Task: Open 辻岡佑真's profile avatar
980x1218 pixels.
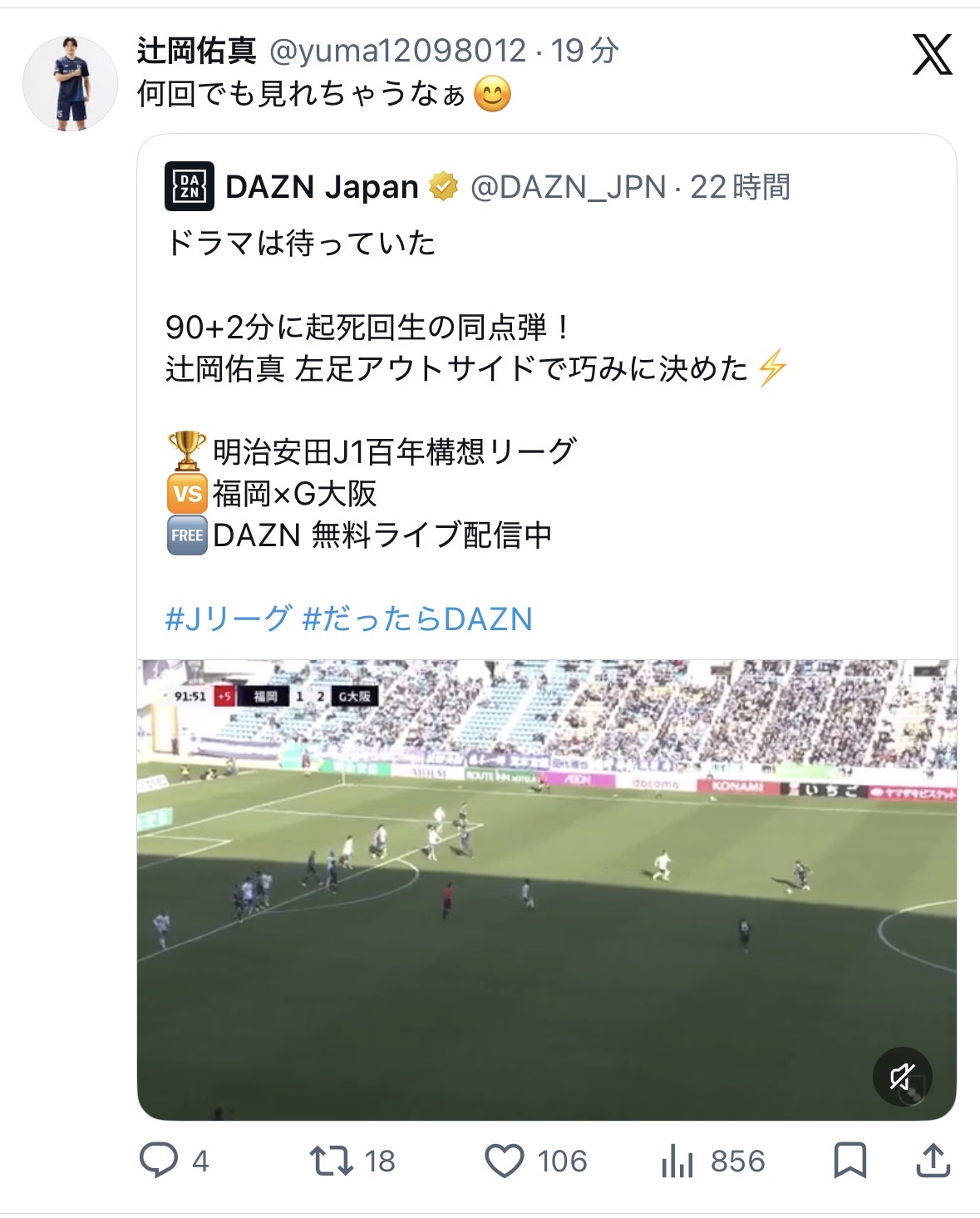Action: 70,83
